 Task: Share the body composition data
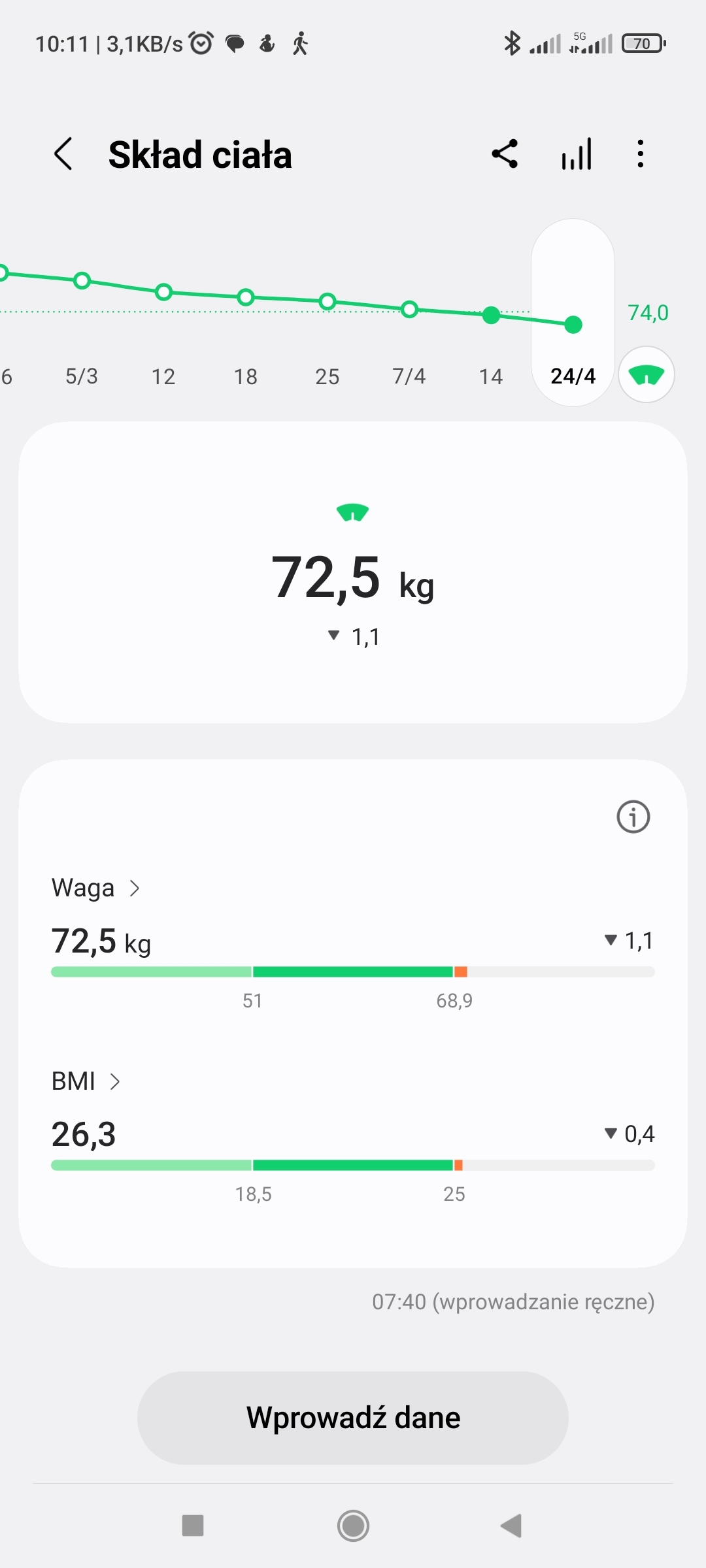pos(505,154)
